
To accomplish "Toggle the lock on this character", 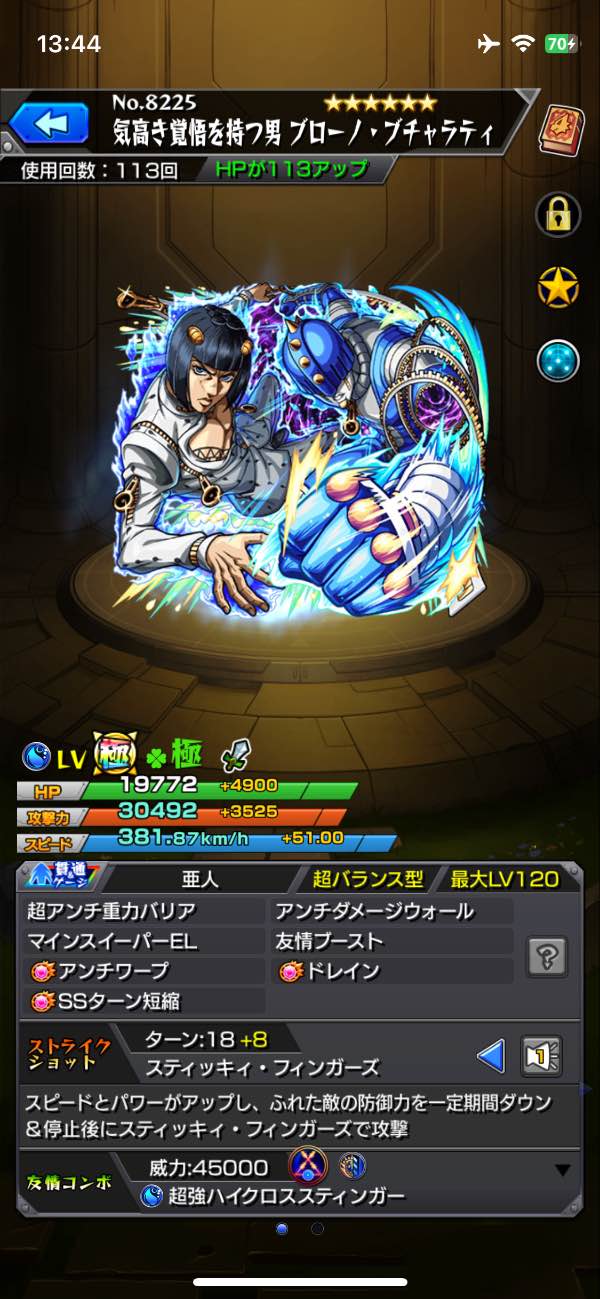I will pyautogui.click(x=558, y=212).
